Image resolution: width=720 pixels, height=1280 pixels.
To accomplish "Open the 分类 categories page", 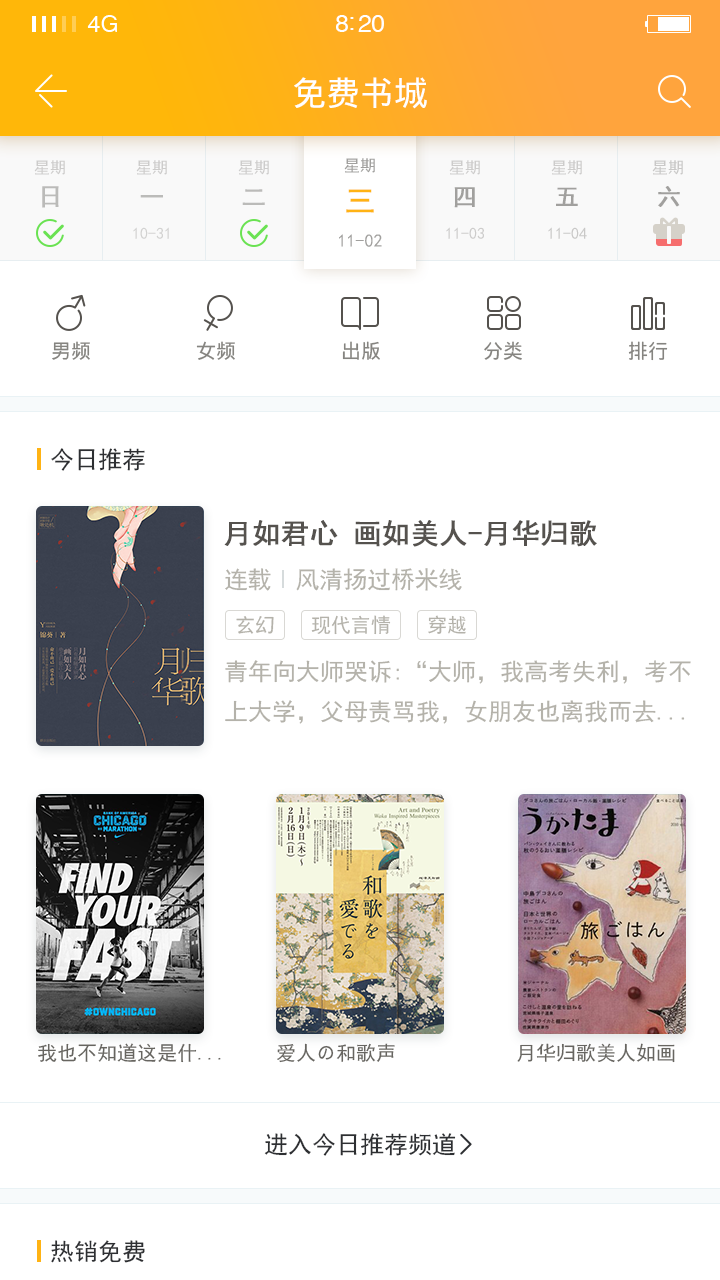I will [504, 328].
